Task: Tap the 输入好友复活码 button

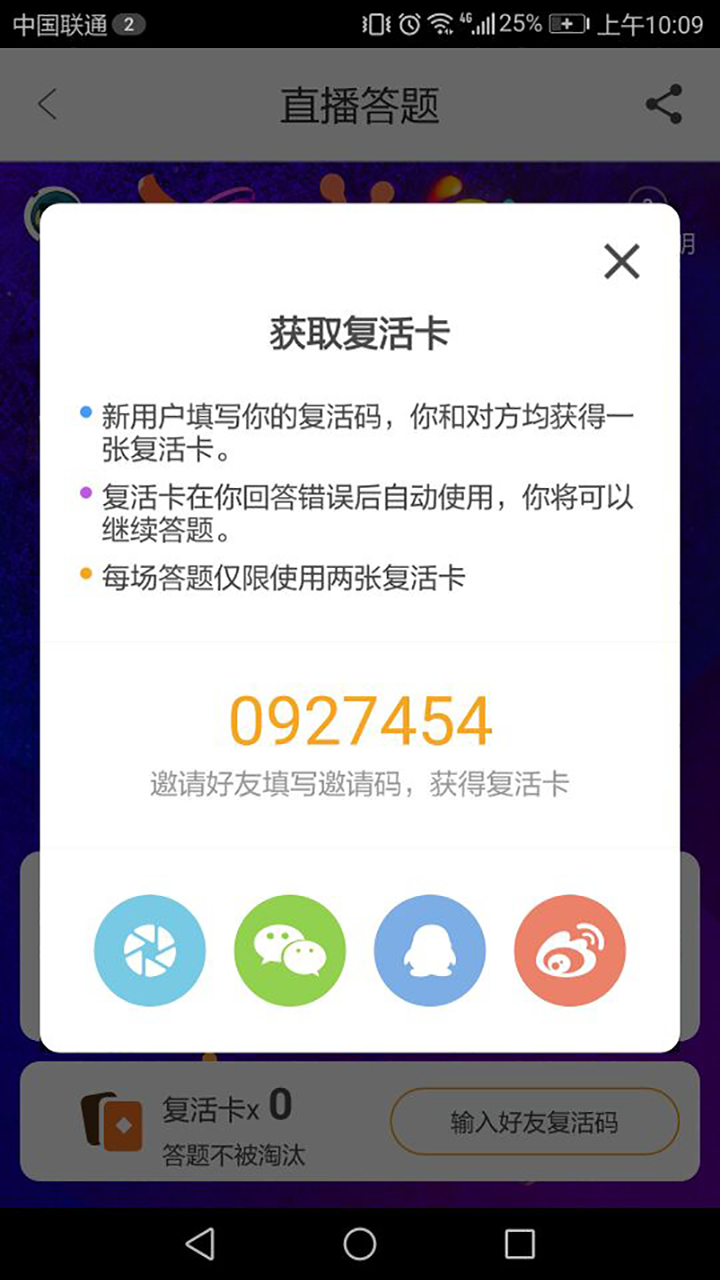Action: (x=534, y=1122)
